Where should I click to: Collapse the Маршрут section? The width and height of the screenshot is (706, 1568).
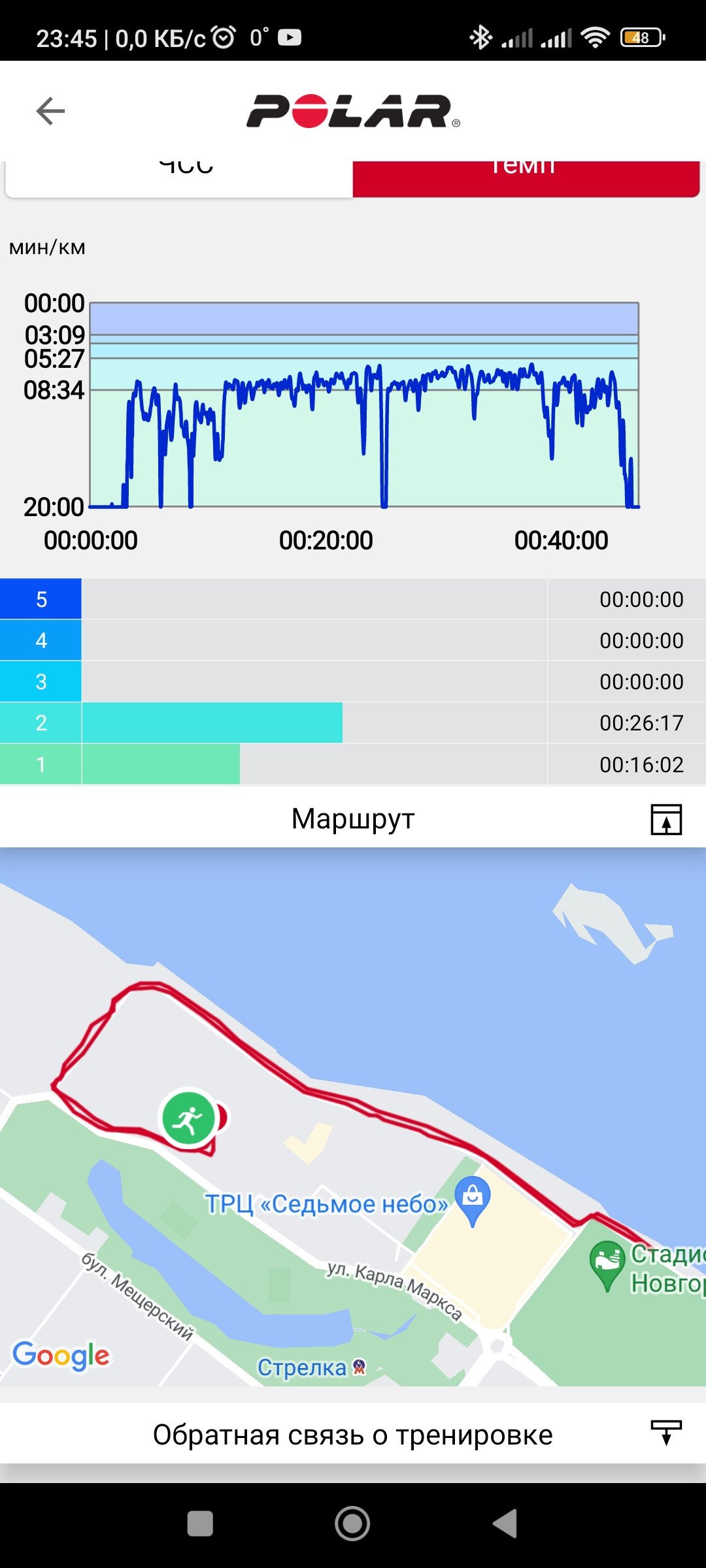[666, 819]
